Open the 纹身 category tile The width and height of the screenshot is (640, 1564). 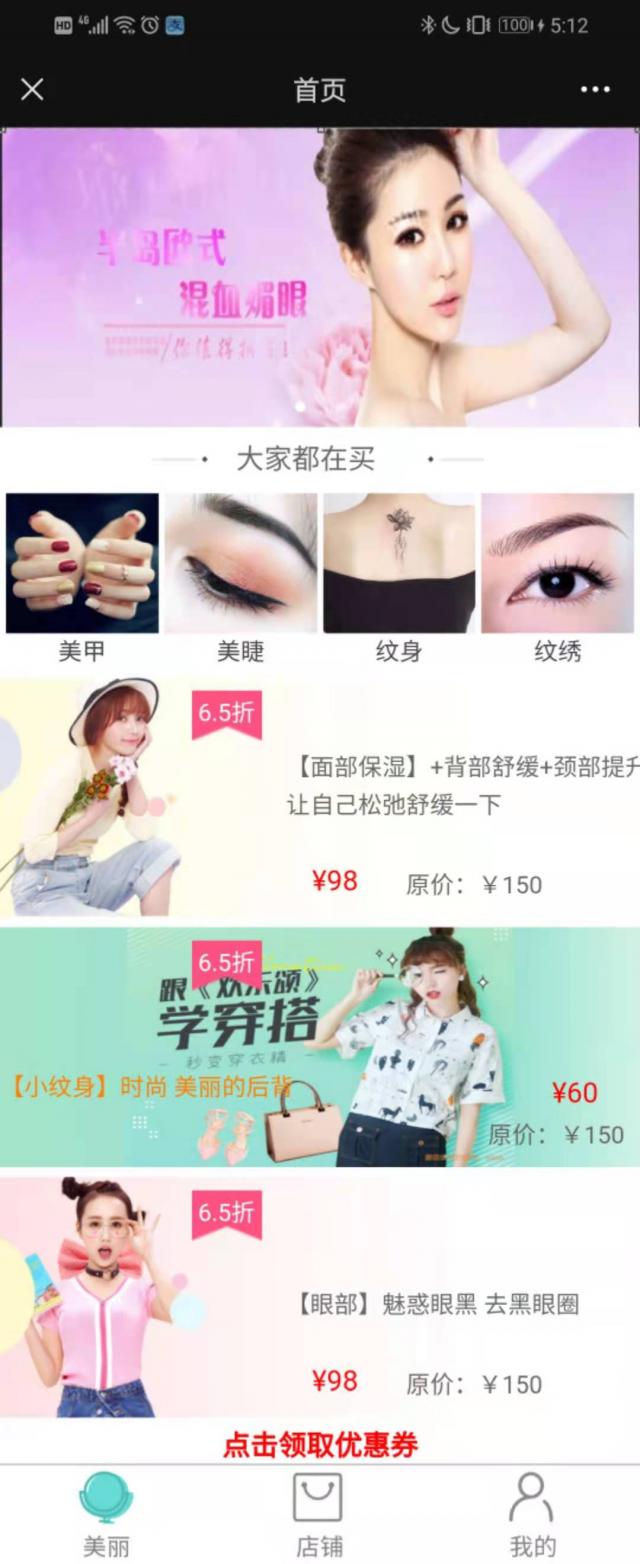pos(399,577)
